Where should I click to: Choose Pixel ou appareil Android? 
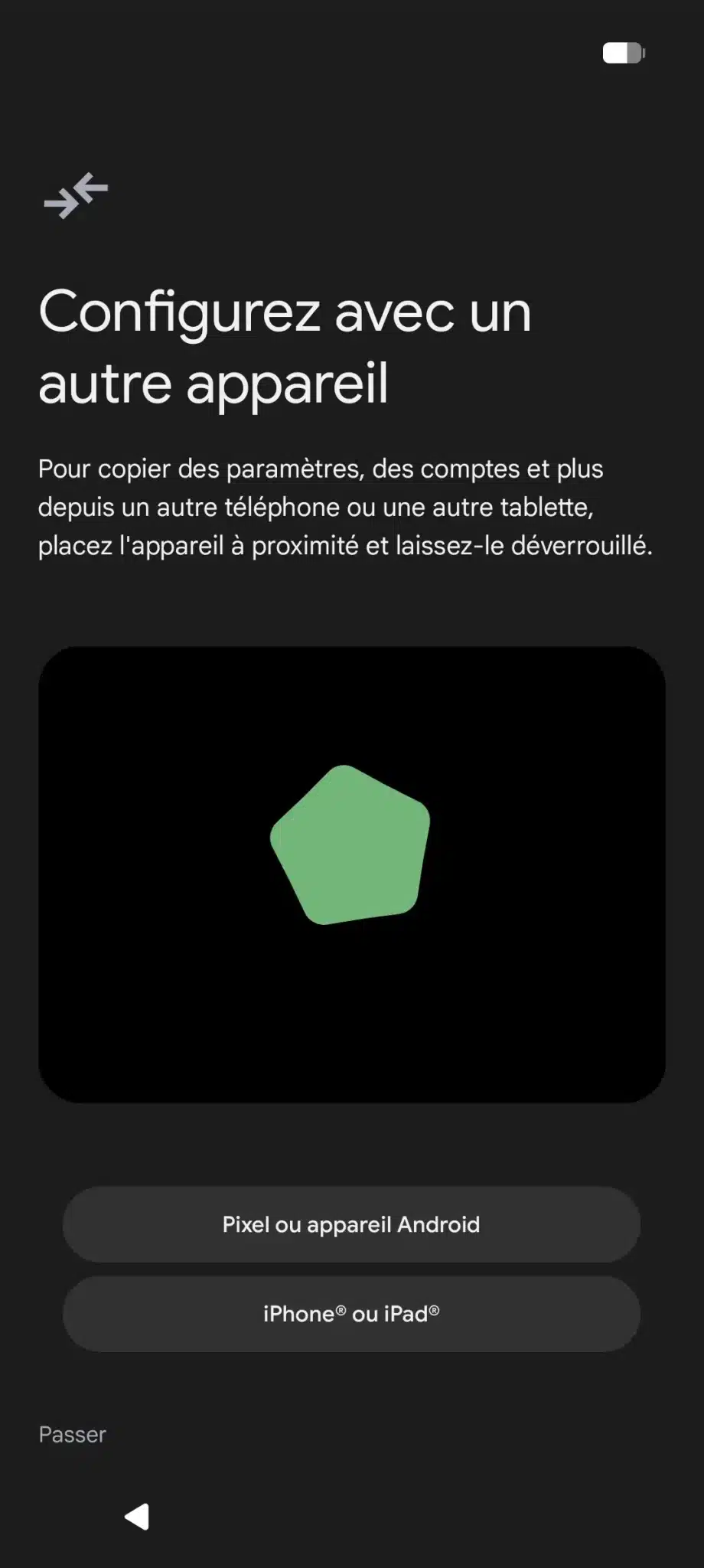point(351,1224)
